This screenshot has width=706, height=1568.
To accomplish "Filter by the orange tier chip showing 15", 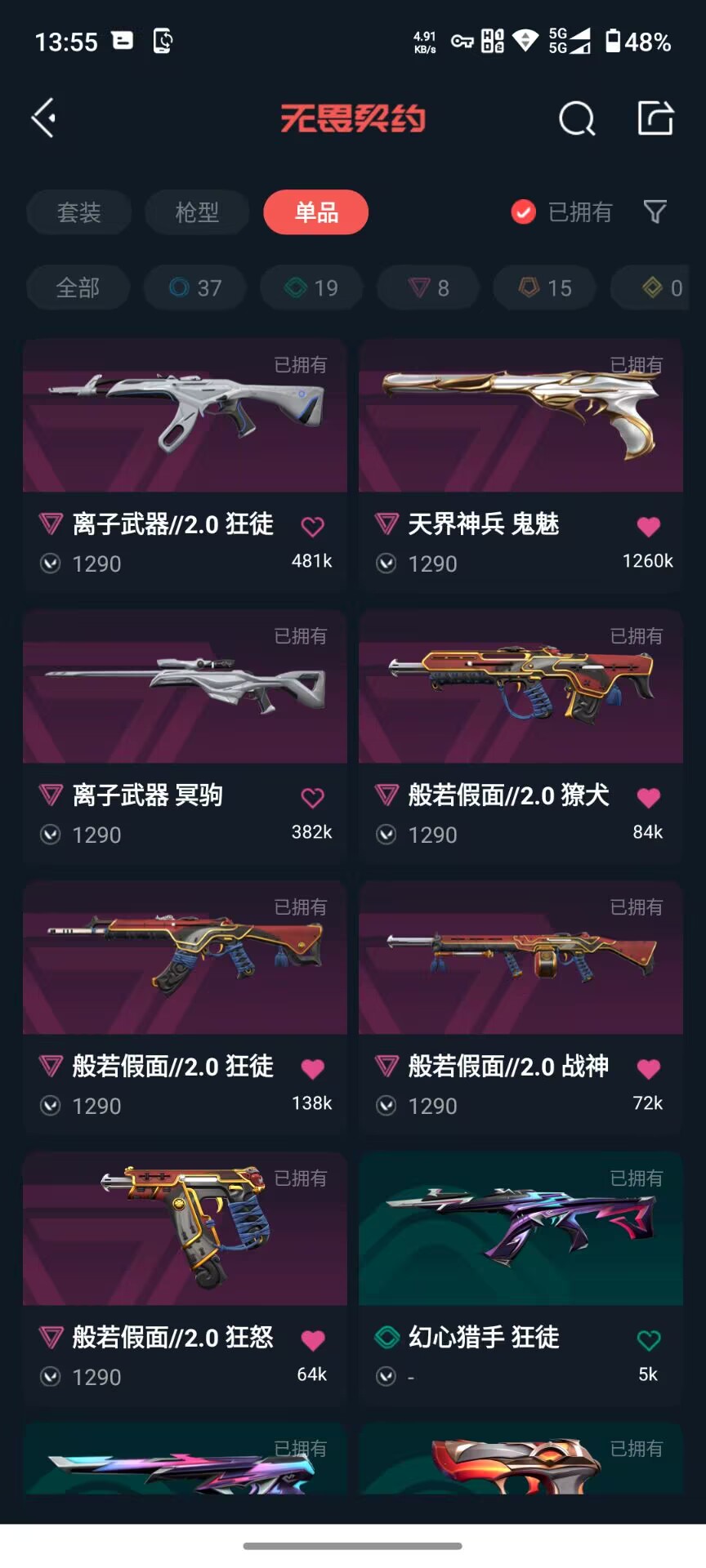I will (544, 287).
